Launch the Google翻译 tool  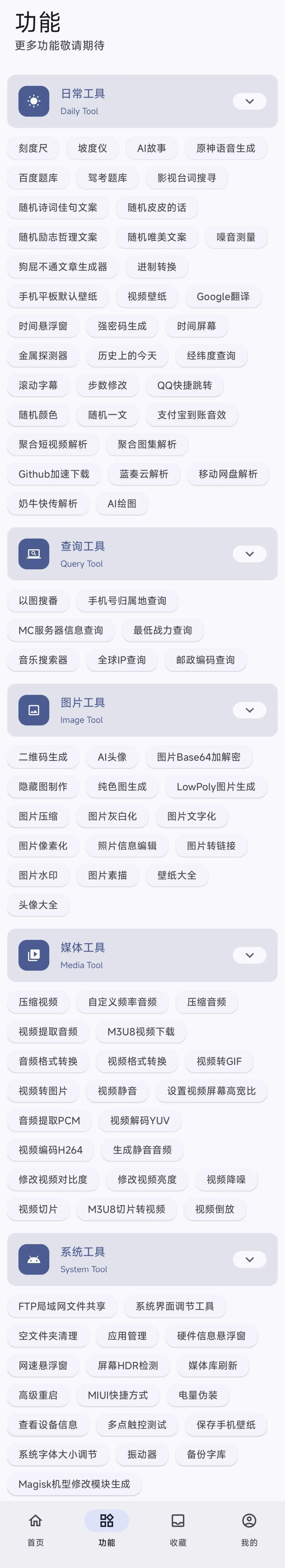click(x=223, y=297)
